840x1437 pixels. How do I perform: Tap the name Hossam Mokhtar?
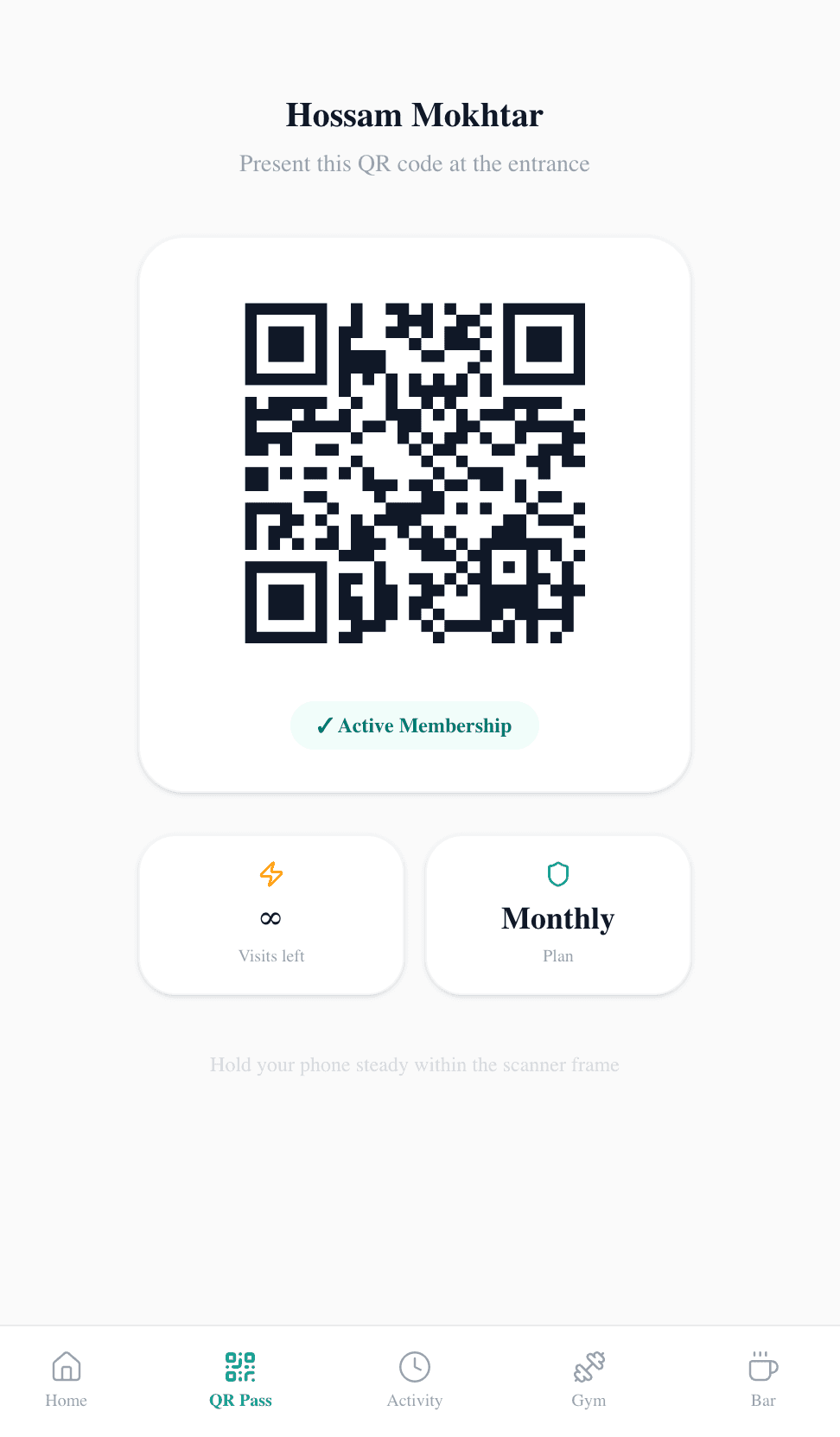click(x=414, y=115)
